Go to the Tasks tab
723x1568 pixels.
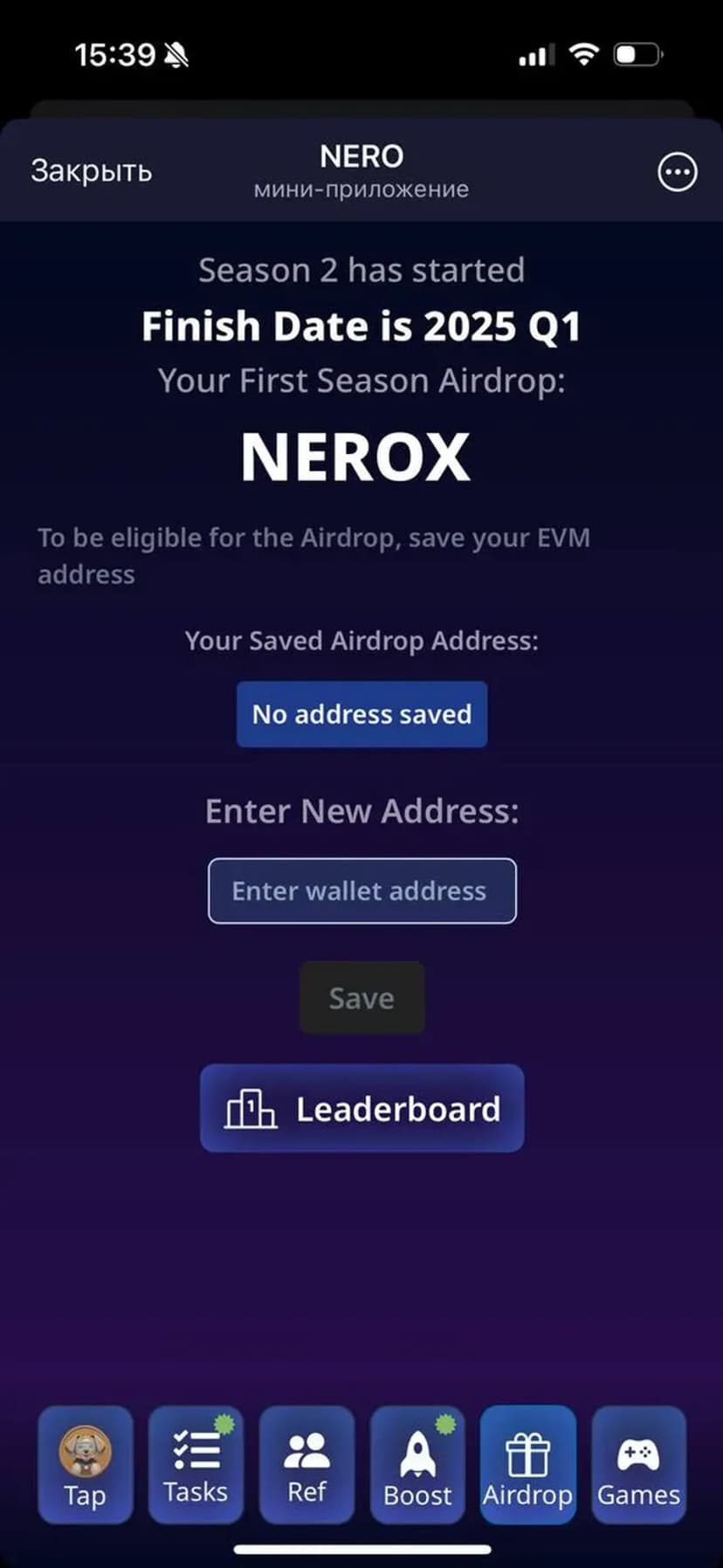(196, 1464)
